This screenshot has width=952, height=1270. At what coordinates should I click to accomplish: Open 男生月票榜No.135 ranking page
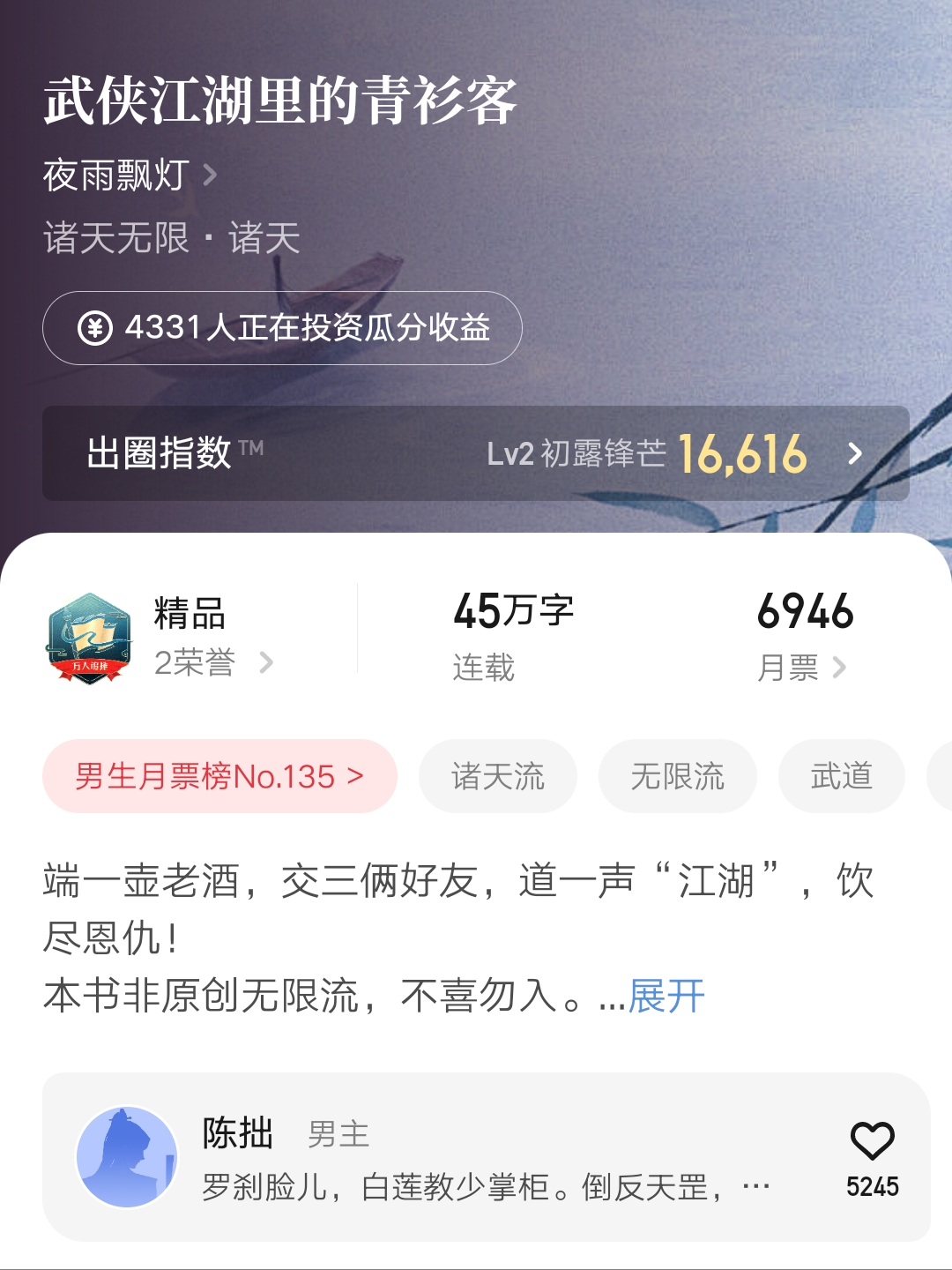coord(219,775)
